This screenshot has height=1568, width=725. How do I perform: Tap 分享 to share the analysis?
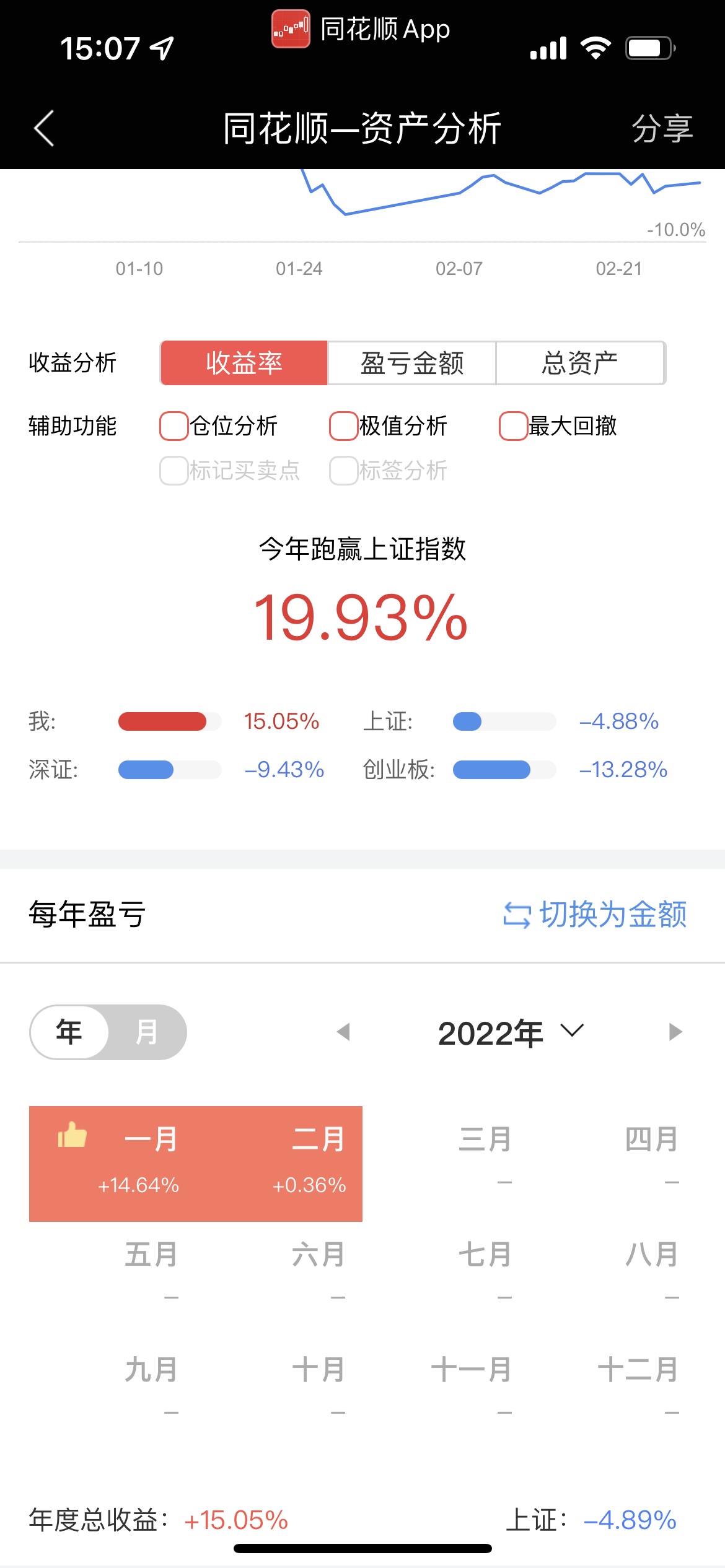coord(662,129)
